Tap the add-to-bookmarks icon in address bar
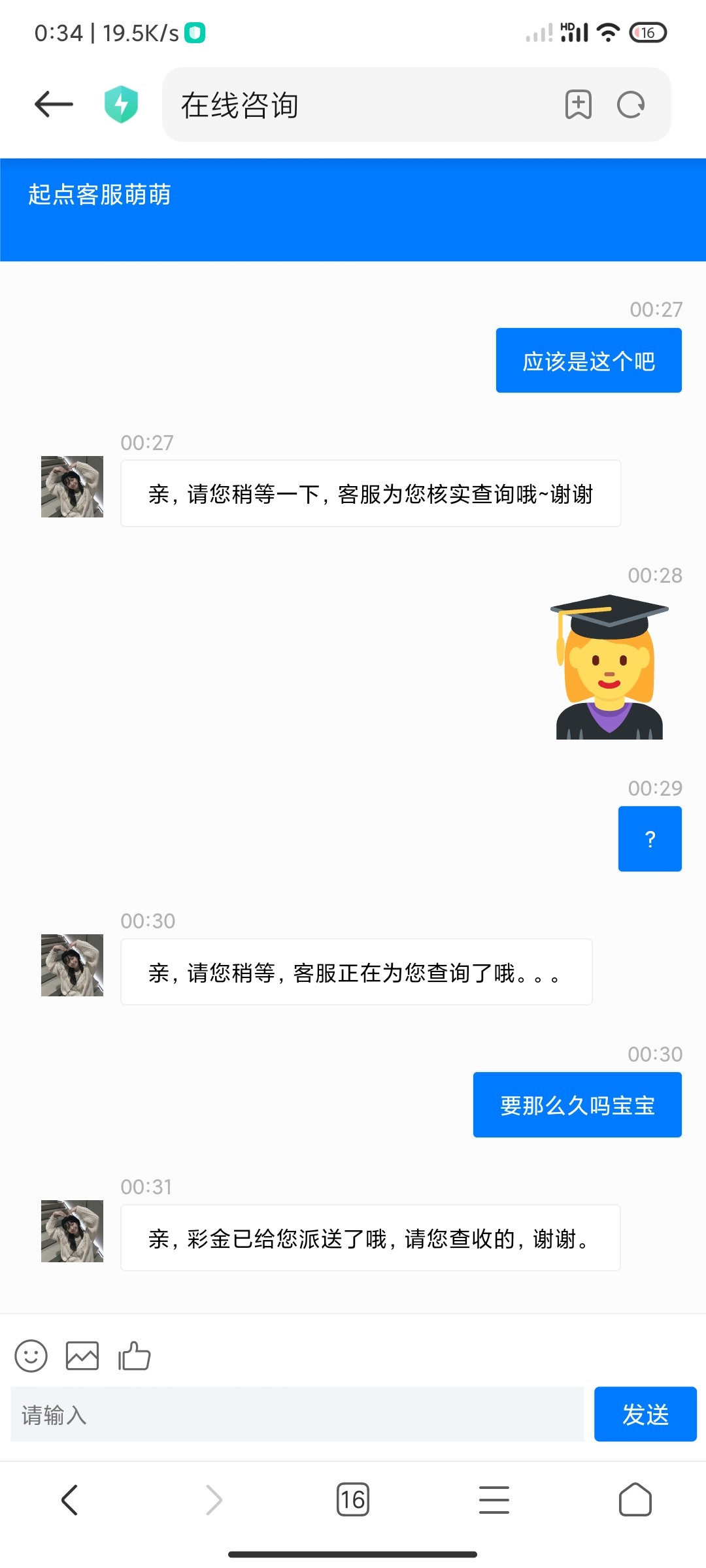Viewport: 706px width, 1568px height. coord(578,105)
